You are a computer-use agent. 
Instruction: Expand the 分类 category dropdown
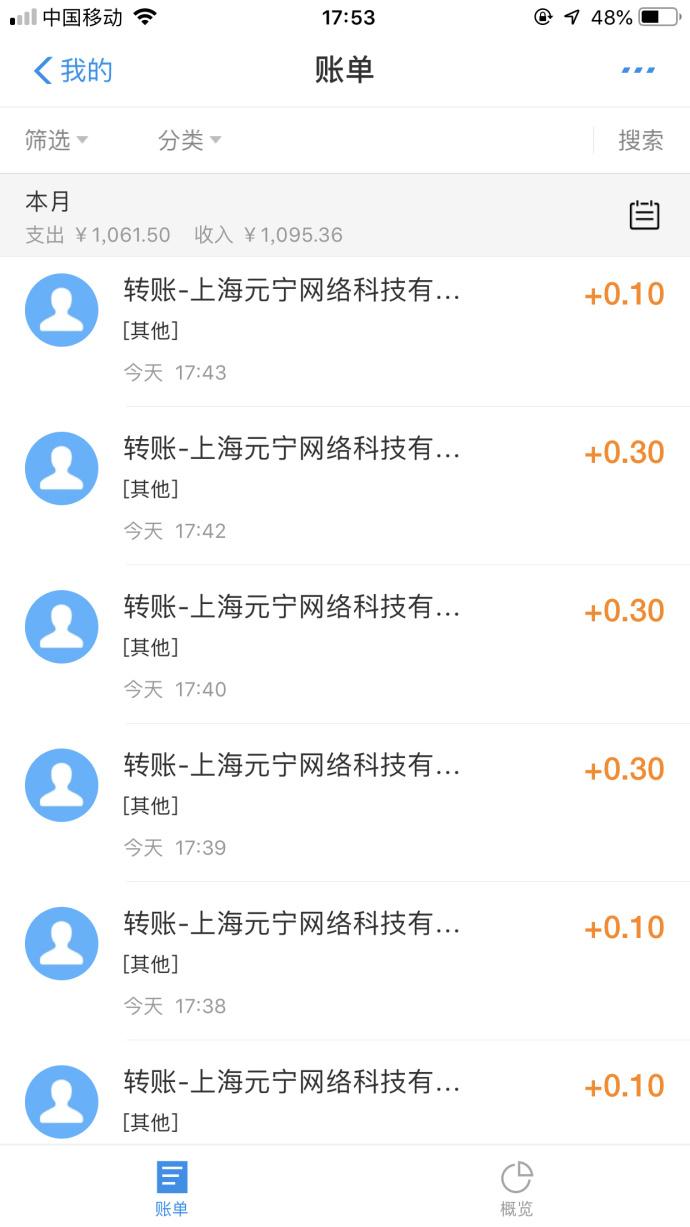[x=189, y=140]
